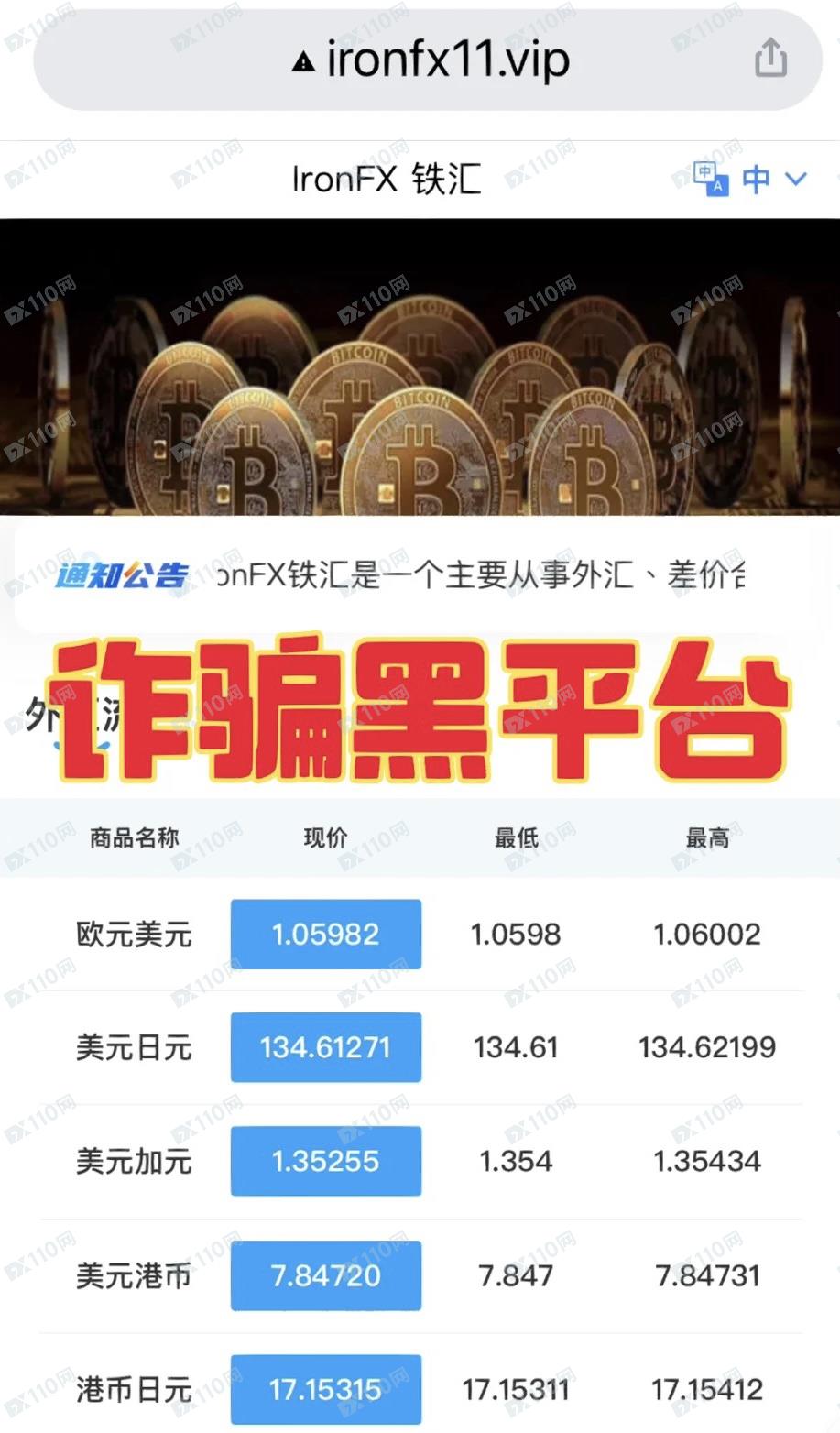Tap the 美元港币 price button 7.84720
This screenshot has width=840, height=1433.
325,1275
